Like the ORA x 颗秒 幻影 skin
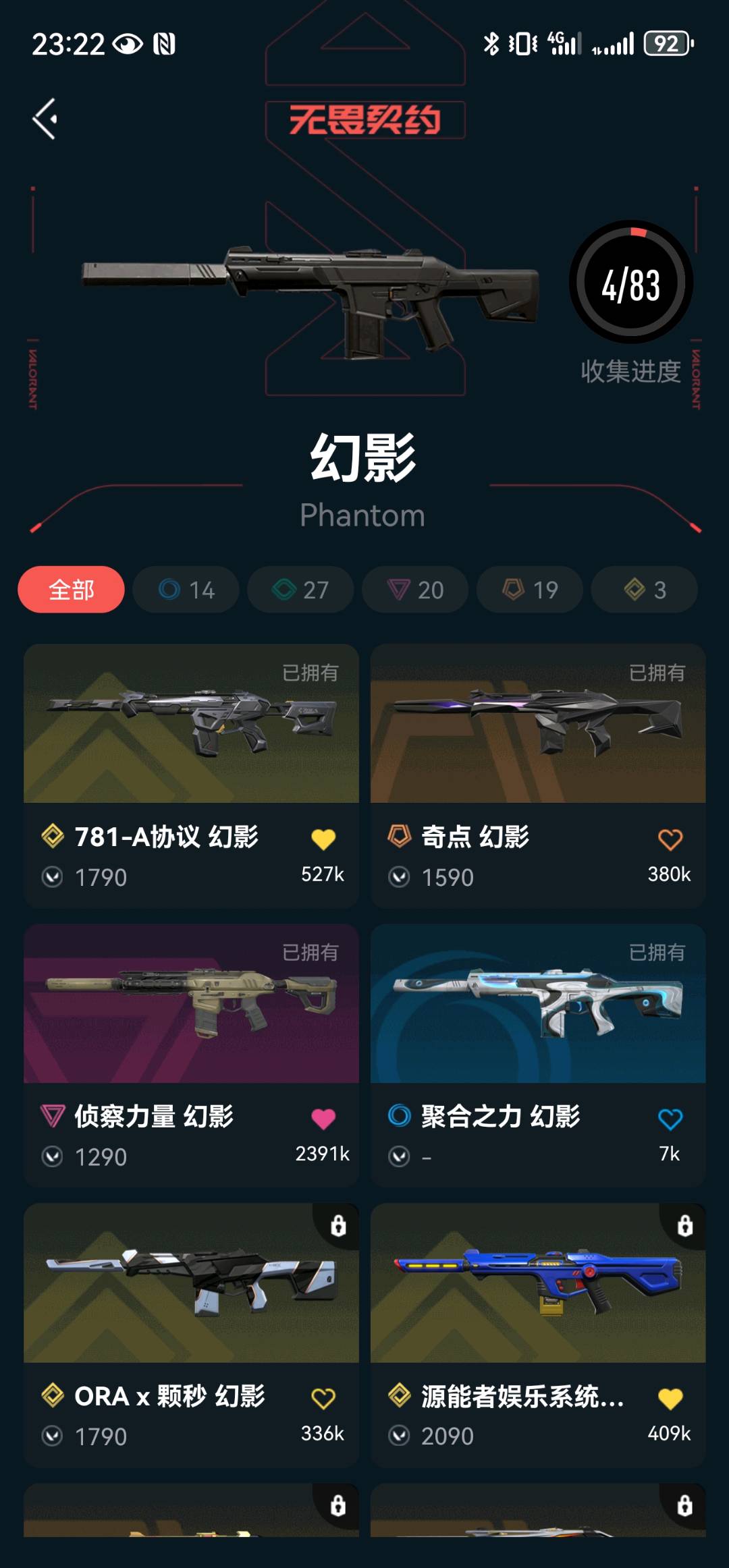 (323, 1399)
